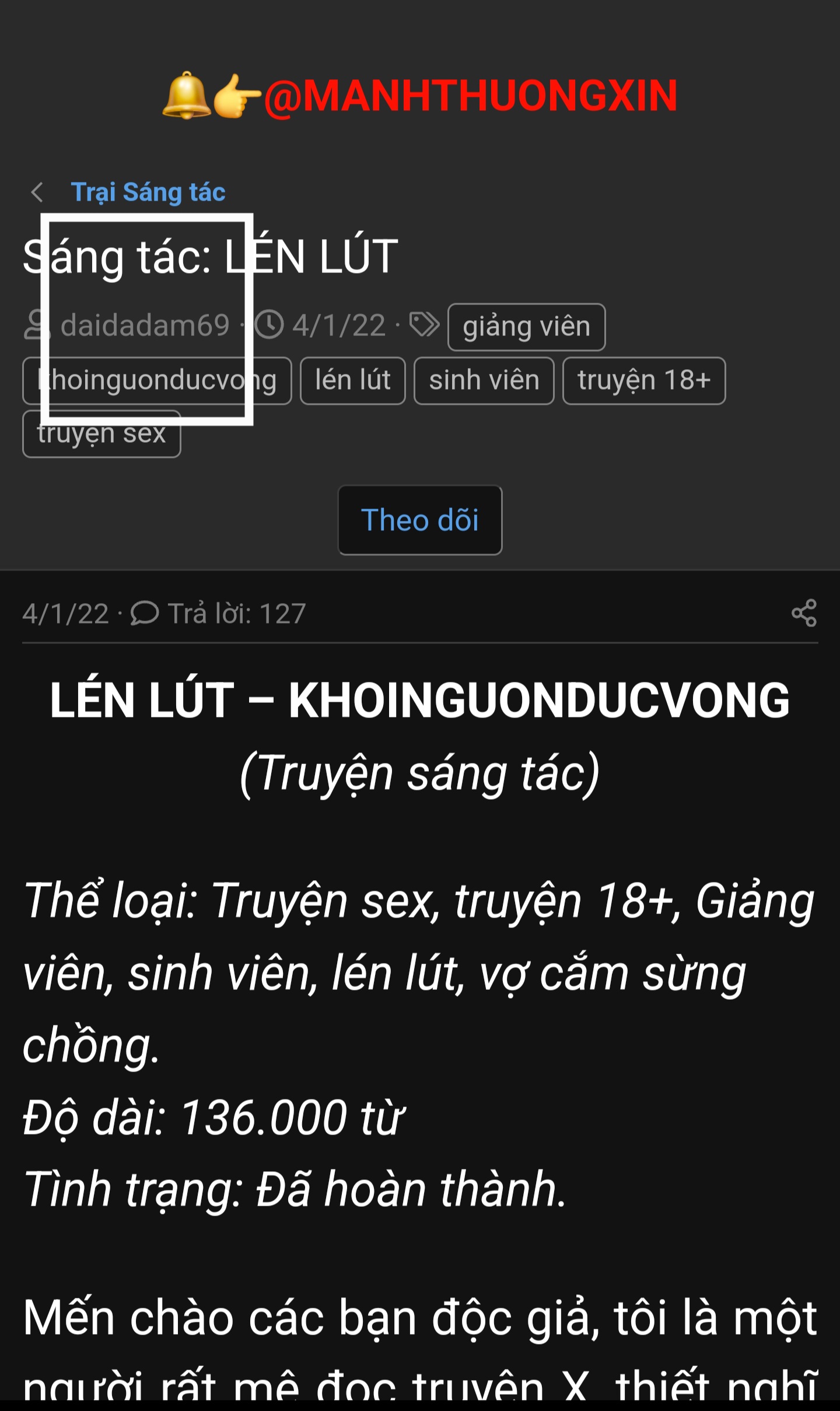Go back to Trại Sáng tác forum

(x=147, y=192)
